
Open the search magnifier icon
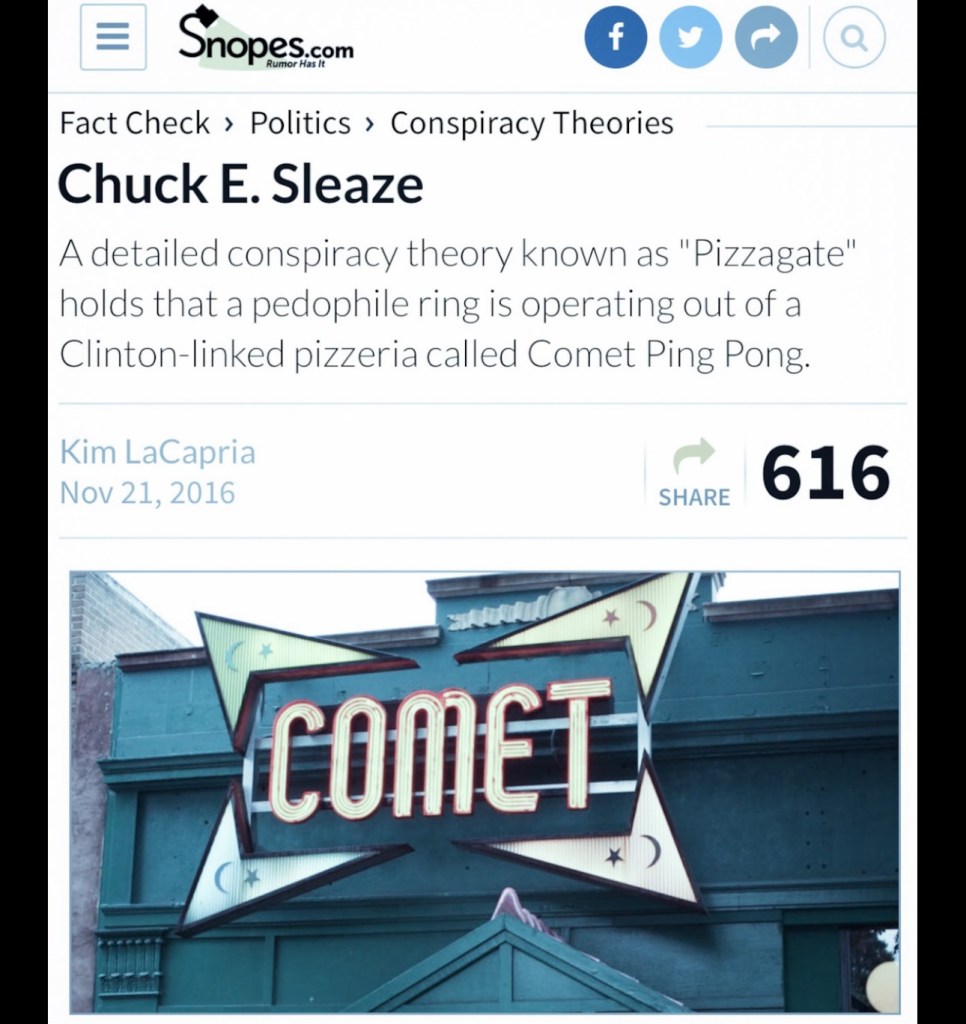(854, 38)
